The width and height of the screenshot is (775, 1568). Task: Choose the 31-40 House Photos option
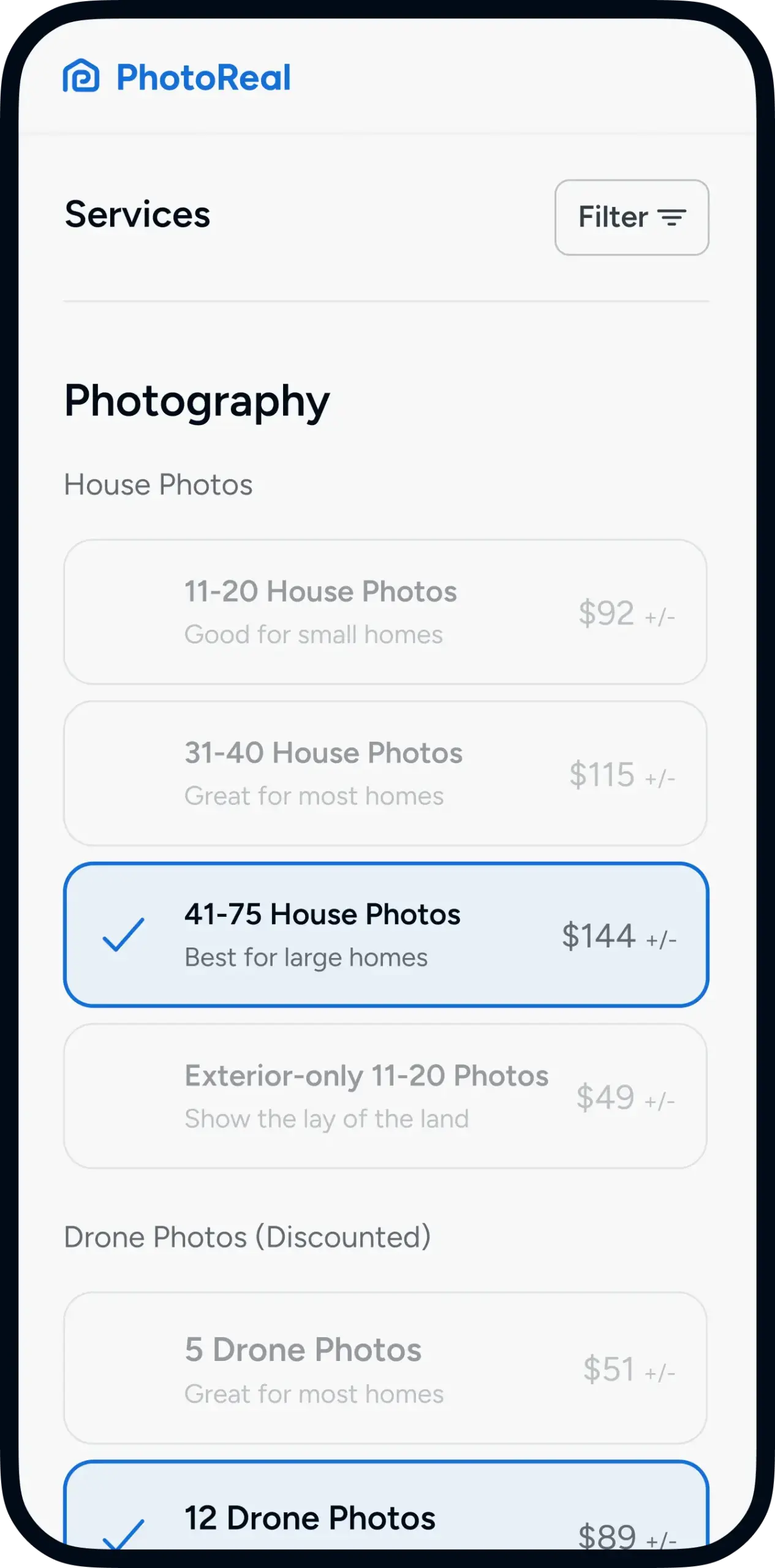tap(385, 773)
